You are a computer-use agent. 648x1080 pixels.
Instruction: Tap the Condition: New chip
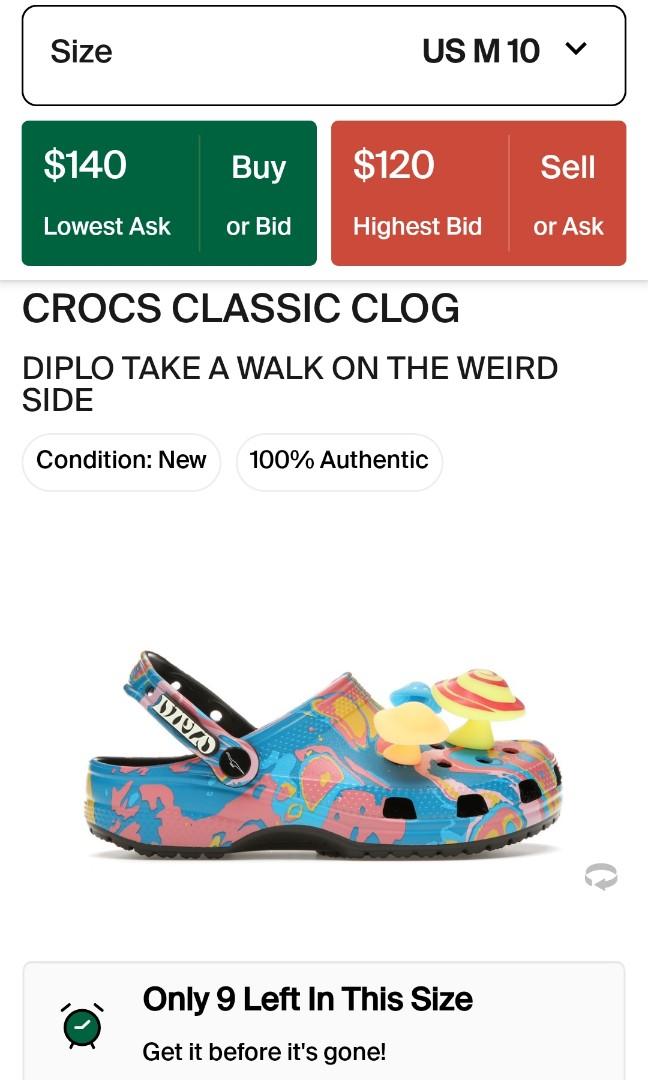coord(121,461)
